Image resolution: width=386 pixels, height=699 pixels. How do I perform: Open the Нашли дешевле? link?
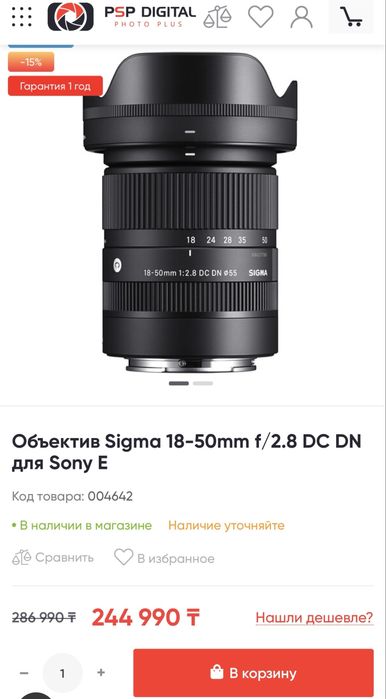[x=314, y=618]
